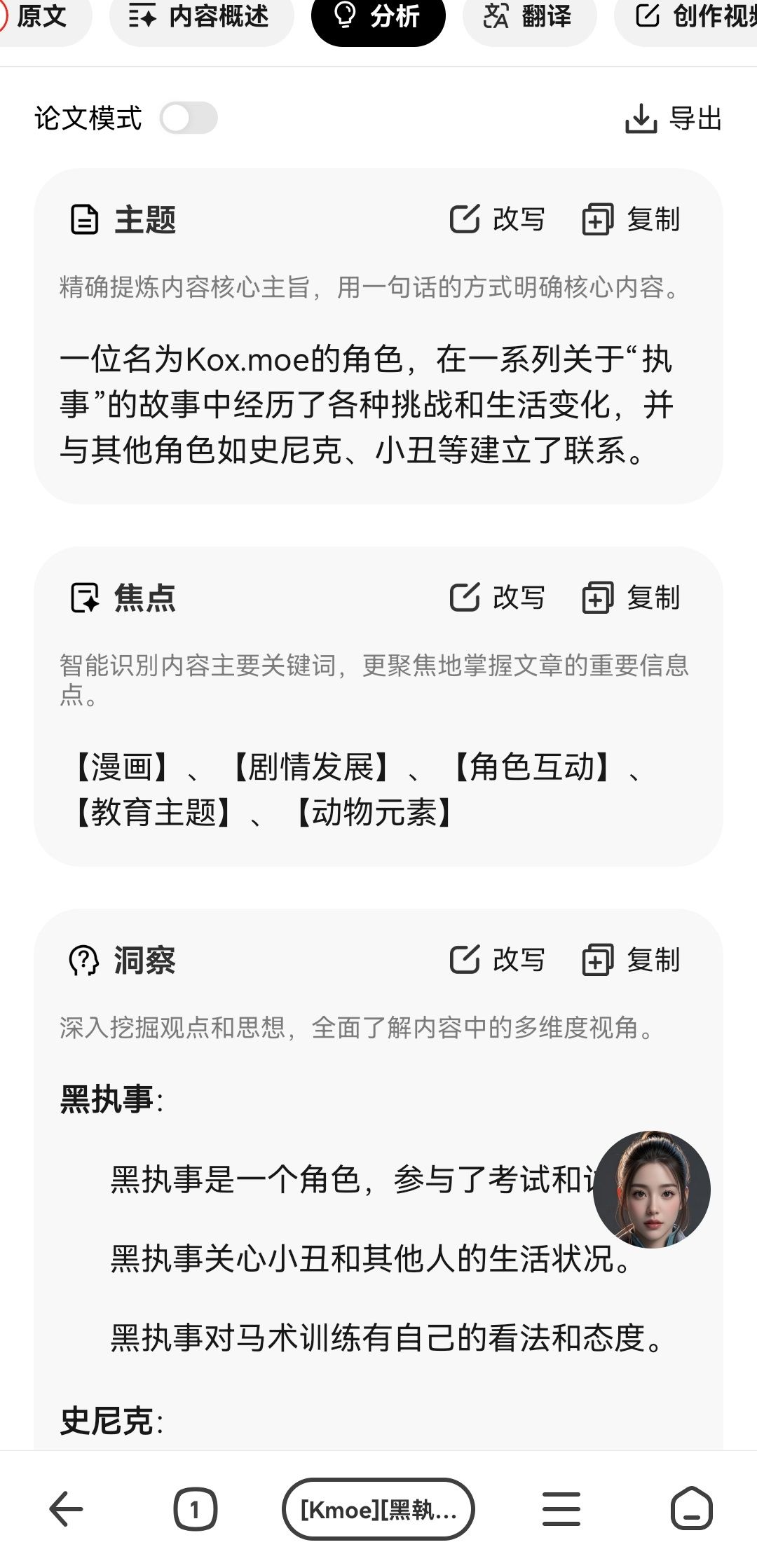The image size is (757, 1568).
Task: Click the 主题 section document icon
Action: [x=84, y=221]
